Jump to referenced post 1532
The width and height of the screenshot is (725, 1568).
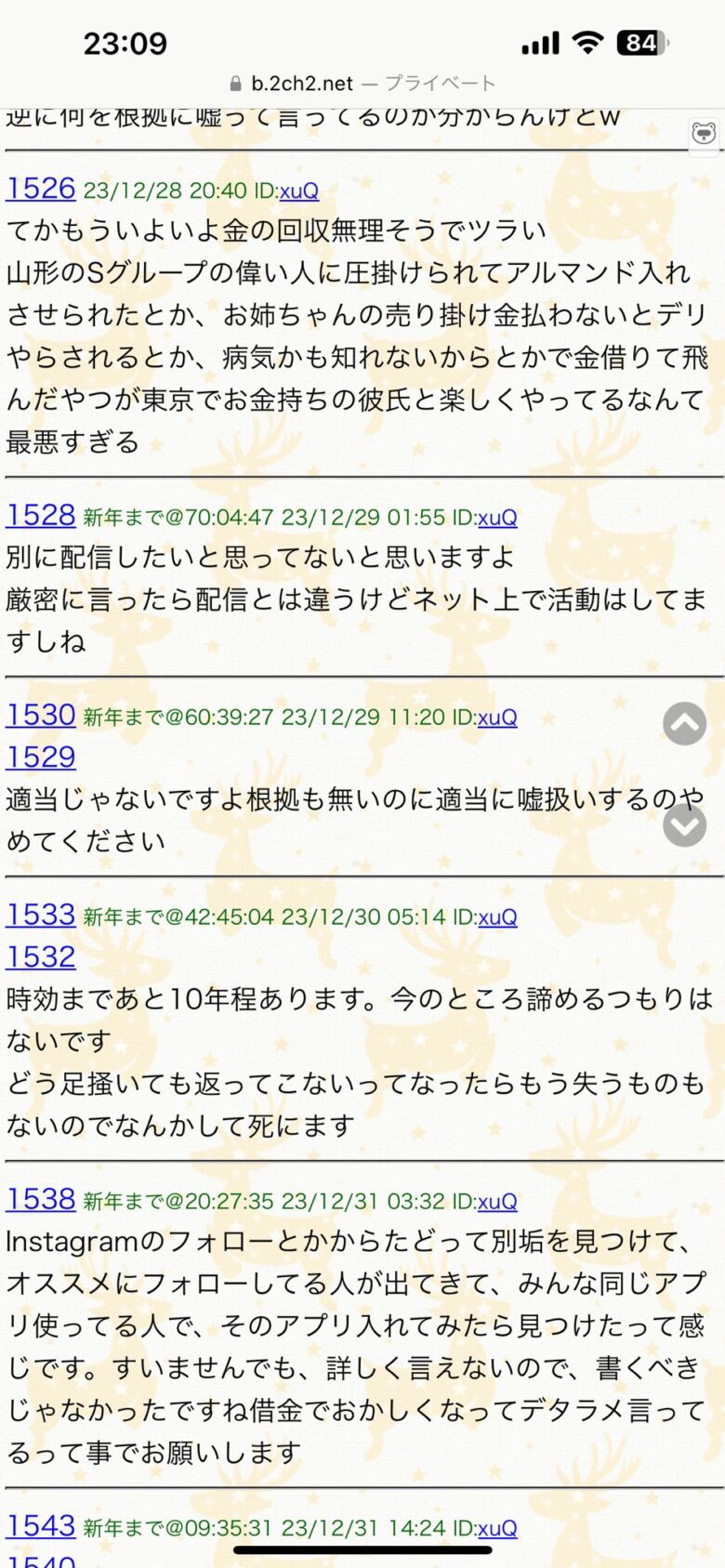[40, 957]
